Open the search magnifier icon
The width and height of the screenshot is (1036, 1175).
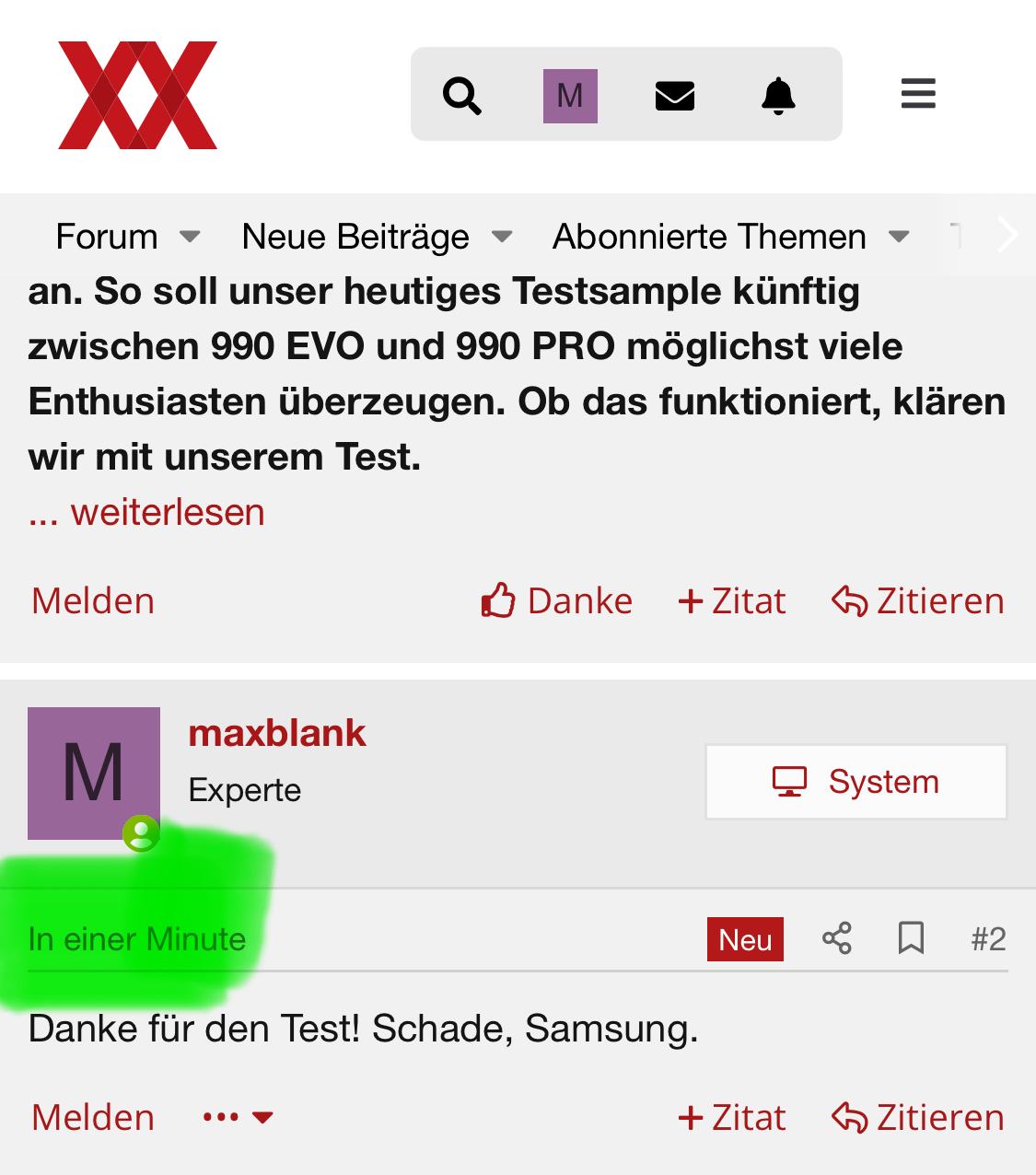coord(462,96)
